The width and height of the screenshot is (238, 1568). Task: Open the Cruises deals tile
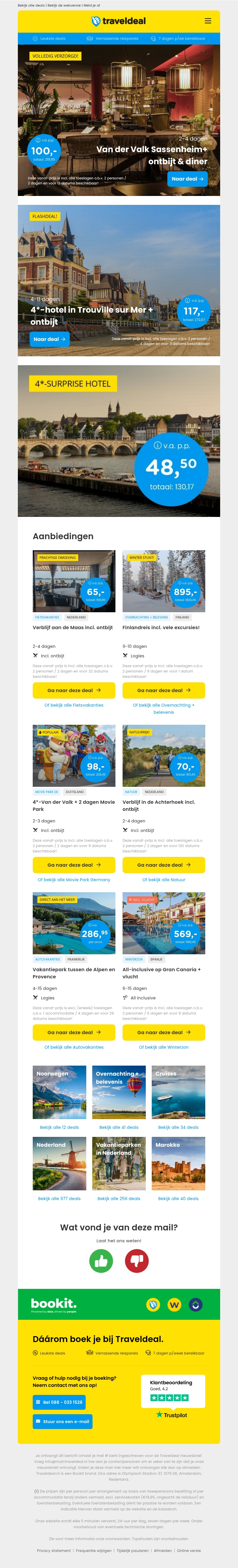pos(178,1093)
